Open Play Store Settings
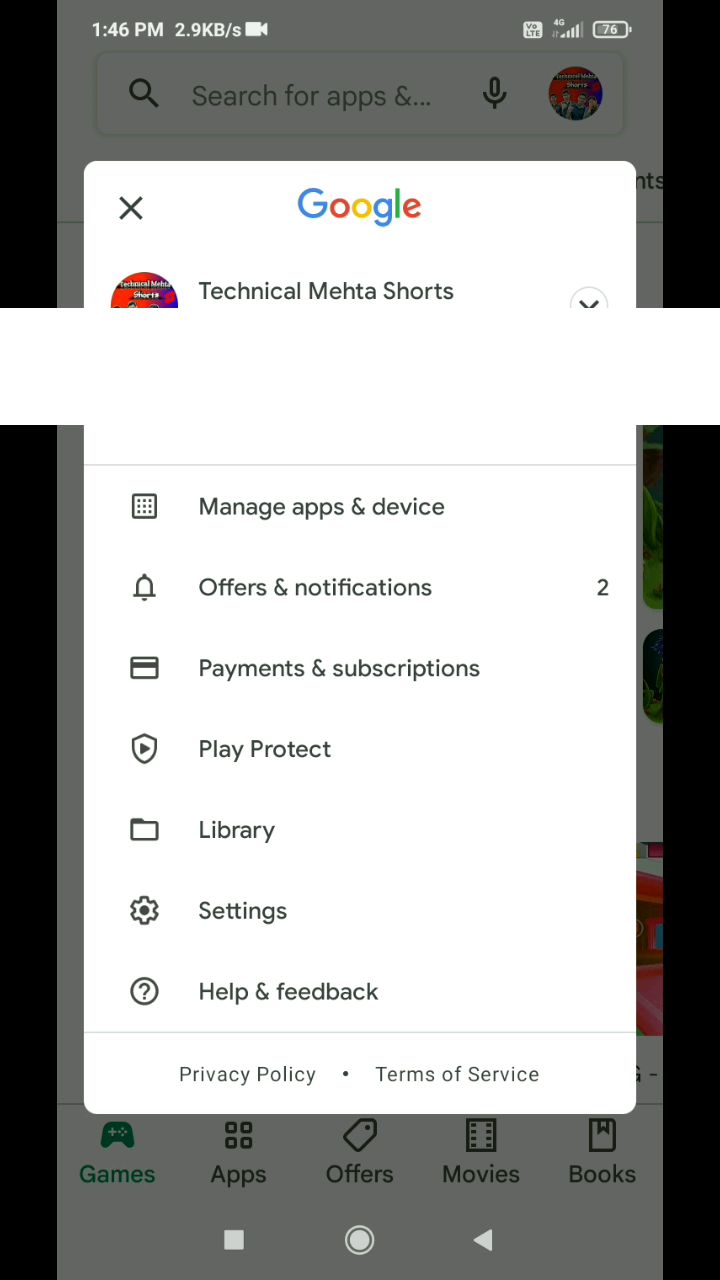The height and width of the screenshot is (1280, 720). 242,911
